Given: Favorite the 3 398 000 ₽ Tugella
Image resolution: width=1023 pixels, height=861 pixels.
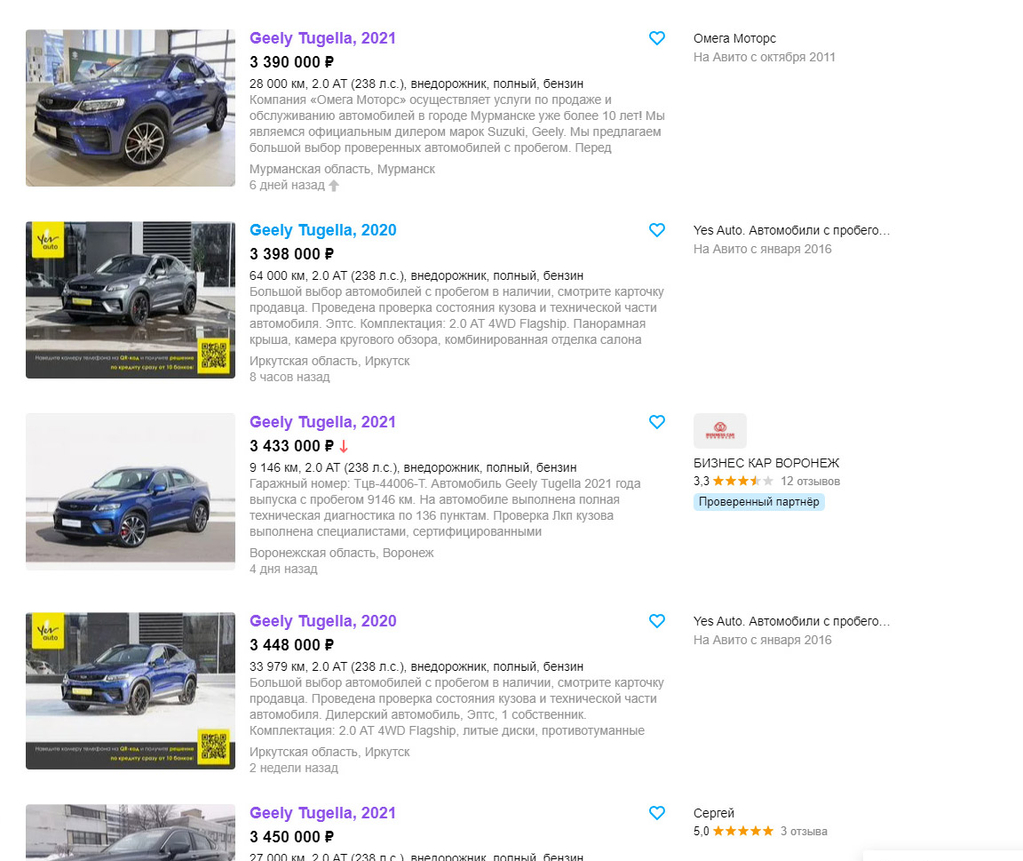Looking at the screenshot, I should [657, 230].
